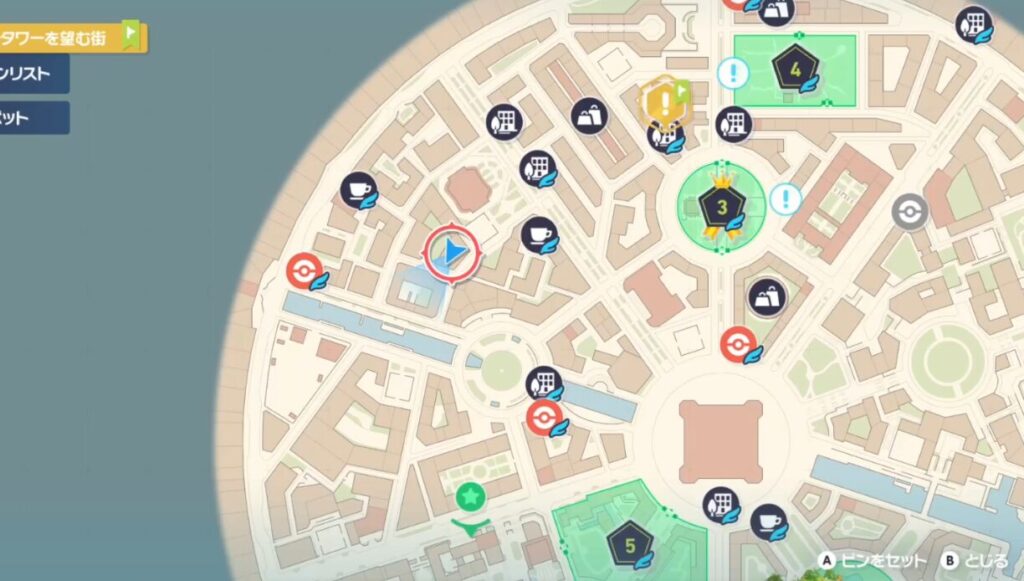Select wild zone 3 with the crown
This screenshot has height=581, width=1024.
click(x=723, y=206)
